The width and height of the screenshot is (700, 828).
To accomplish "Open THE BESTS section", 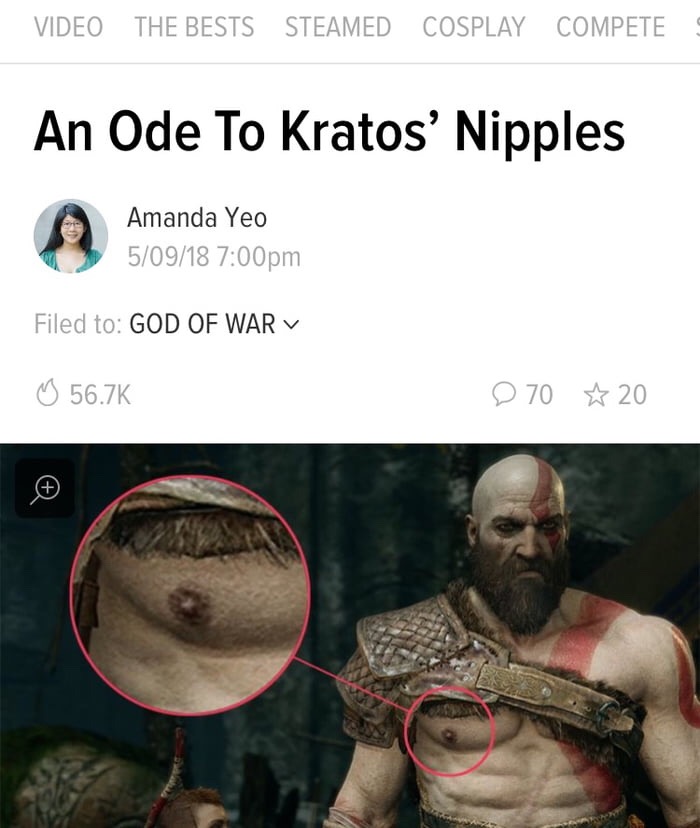I will click(x=194, y=27).
